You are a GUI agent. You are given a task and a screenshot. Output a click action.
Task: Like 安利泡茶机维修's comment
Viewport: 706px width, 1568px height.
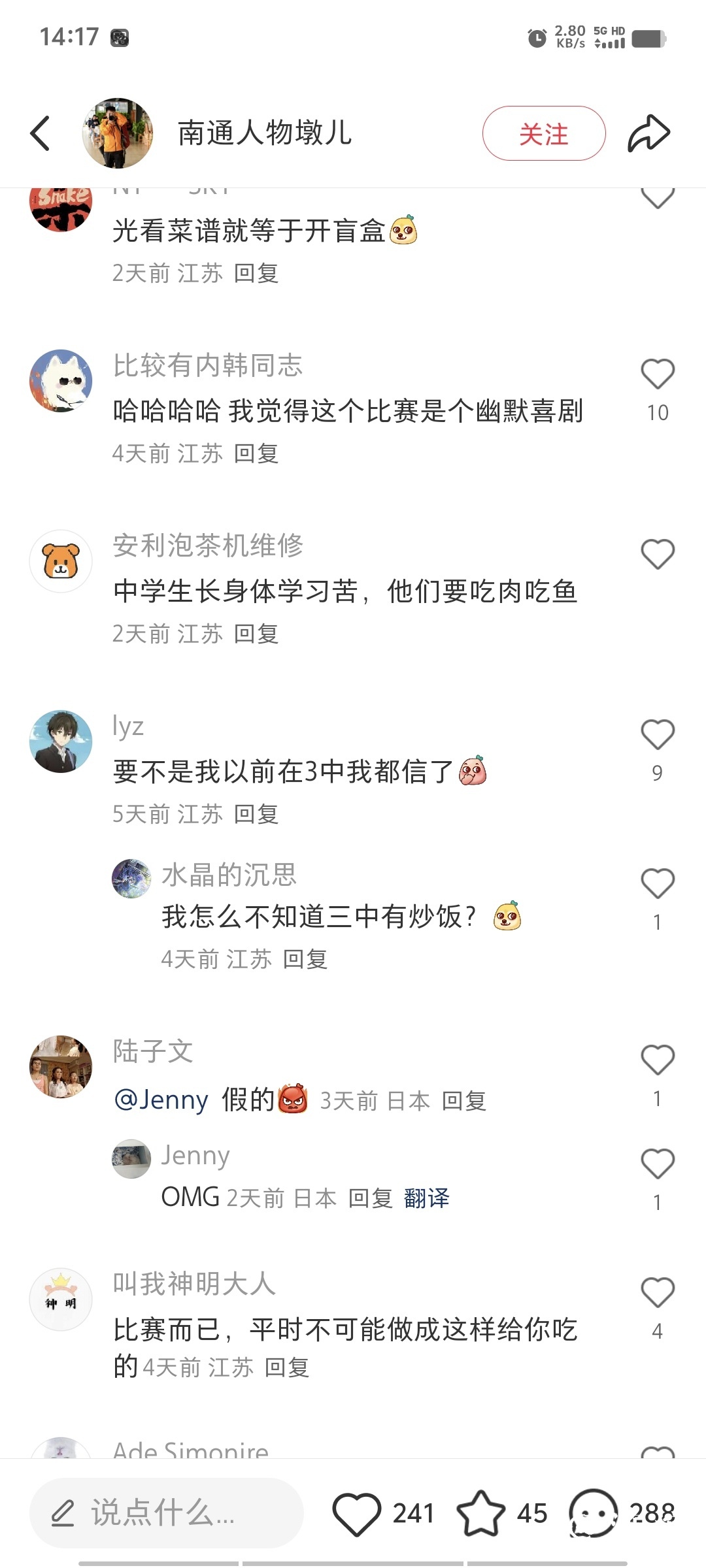[657, 555]
